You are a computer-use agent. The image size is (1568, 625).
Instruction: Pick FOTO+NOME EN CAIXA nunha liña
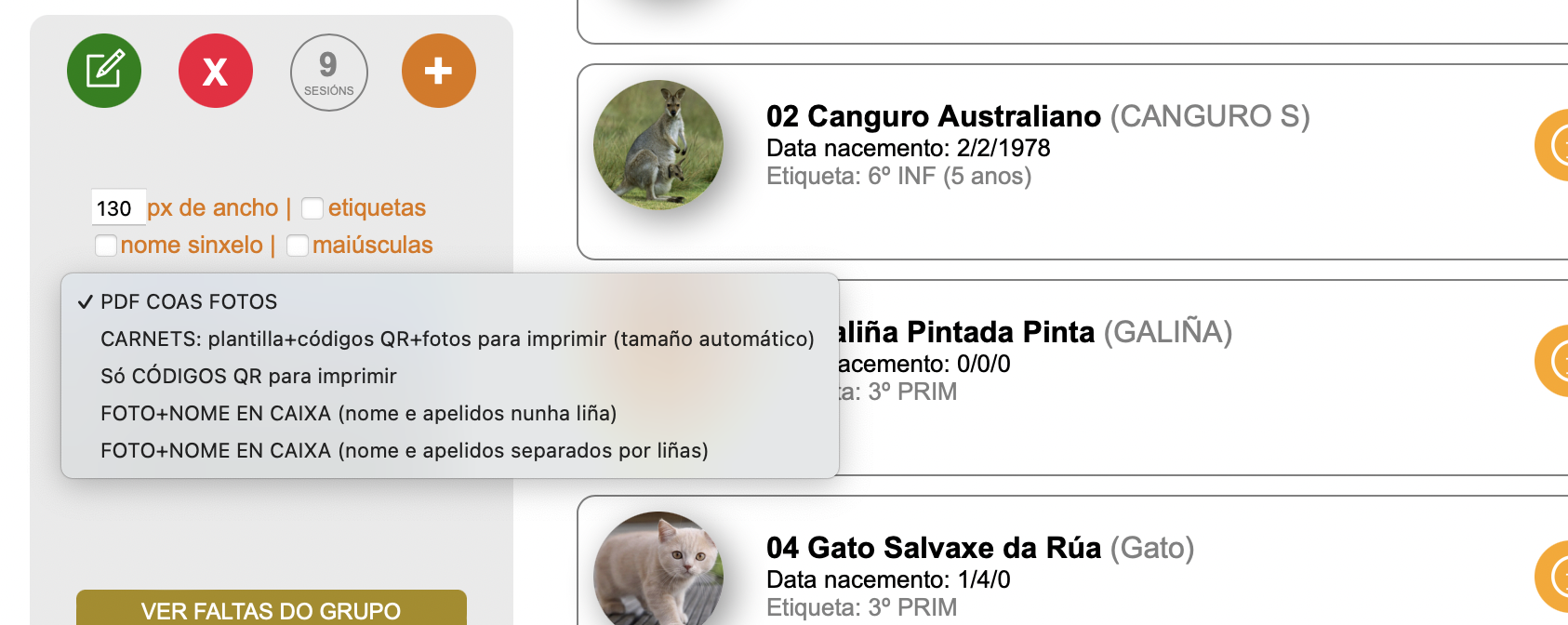[358, 413]
